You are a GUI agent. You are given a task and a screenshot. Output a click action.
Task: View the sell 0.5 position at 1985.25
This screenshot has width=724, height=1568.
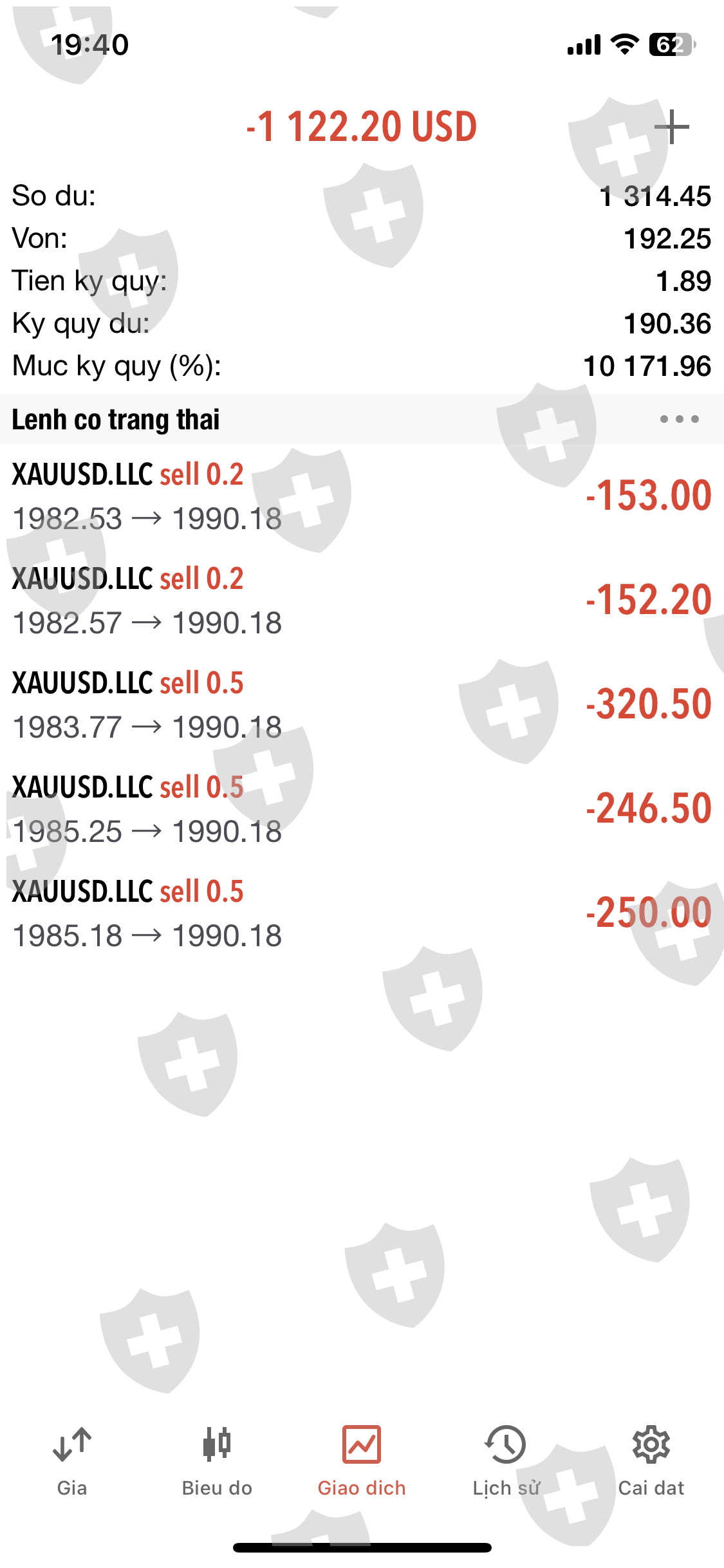362,809
